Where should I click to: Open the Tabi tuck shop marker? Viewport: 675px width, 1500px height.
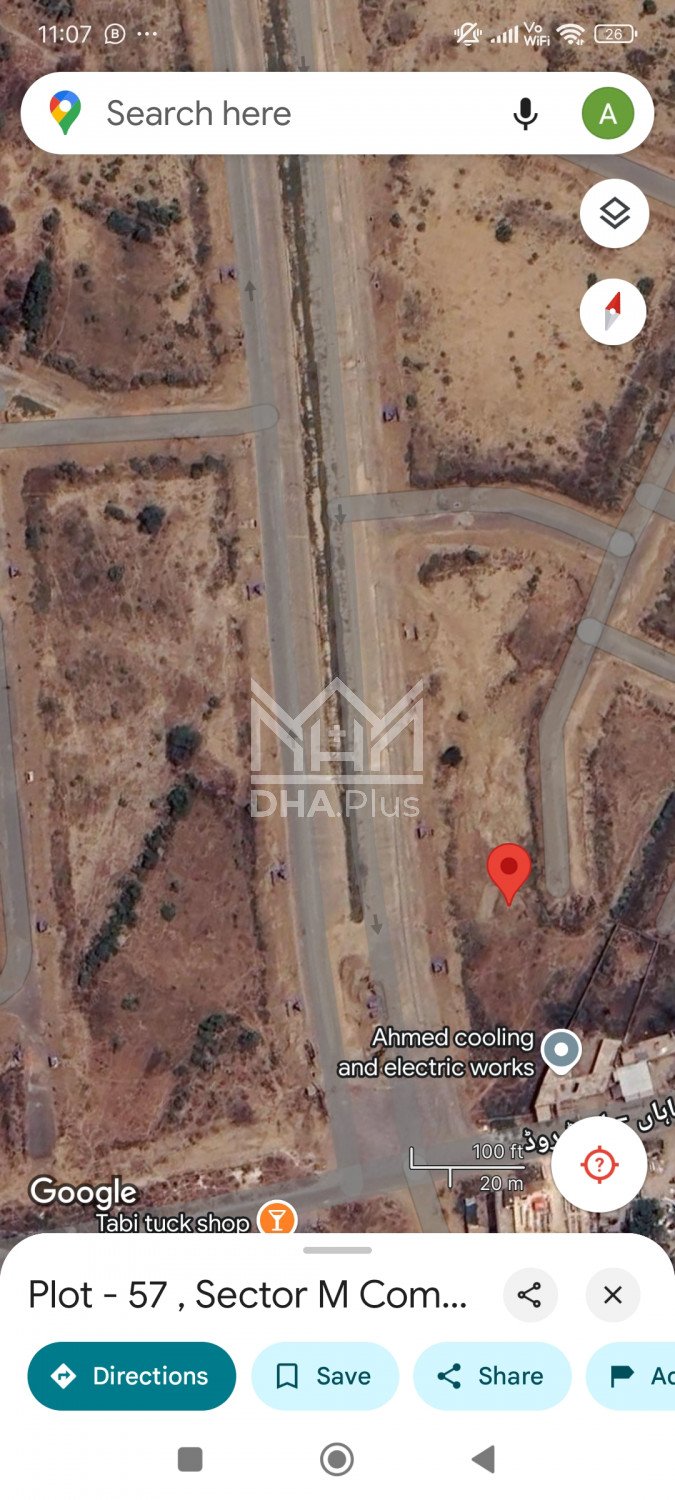(277, 1220)
